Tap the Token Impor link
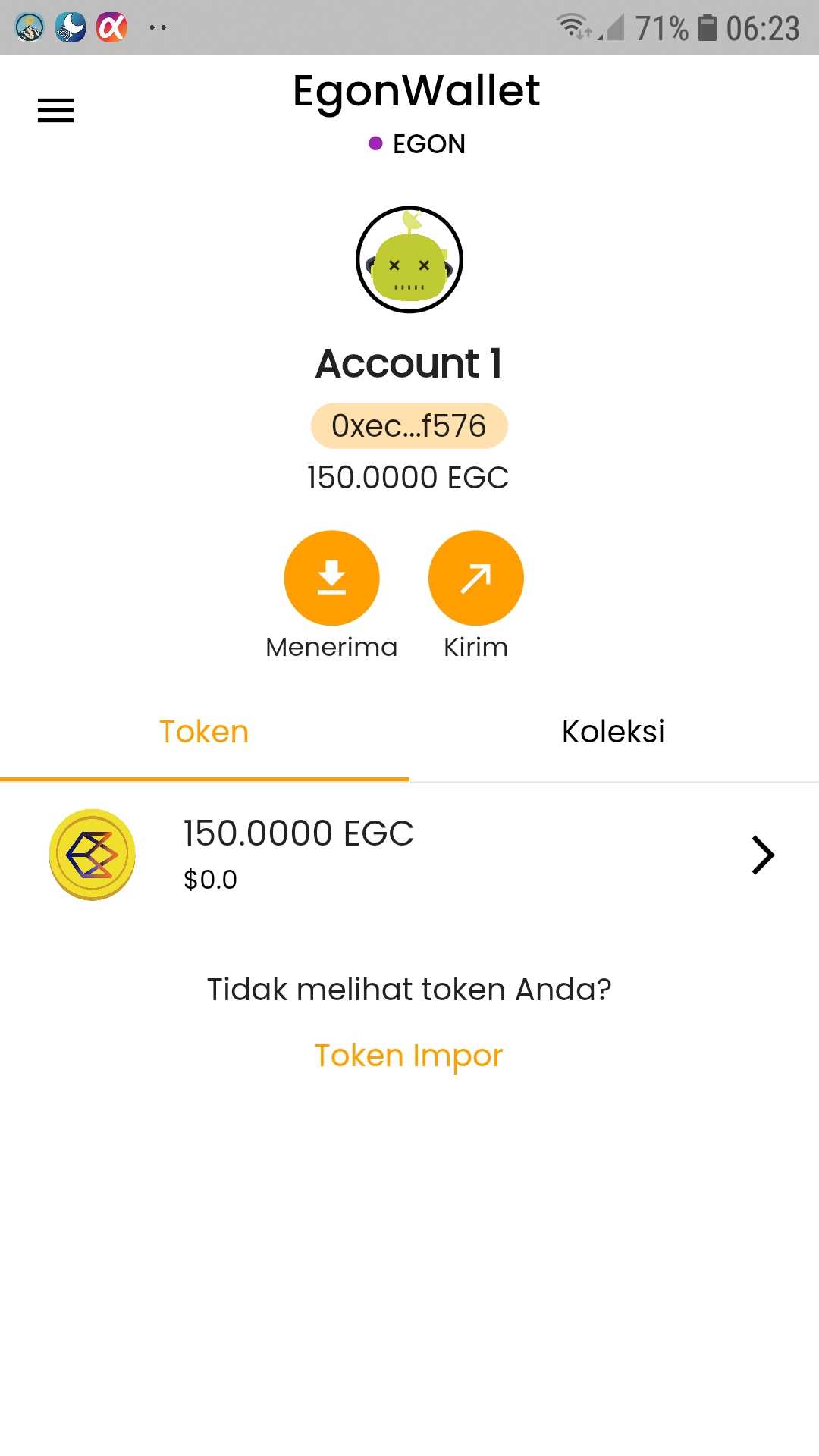 click(409, 1056)
